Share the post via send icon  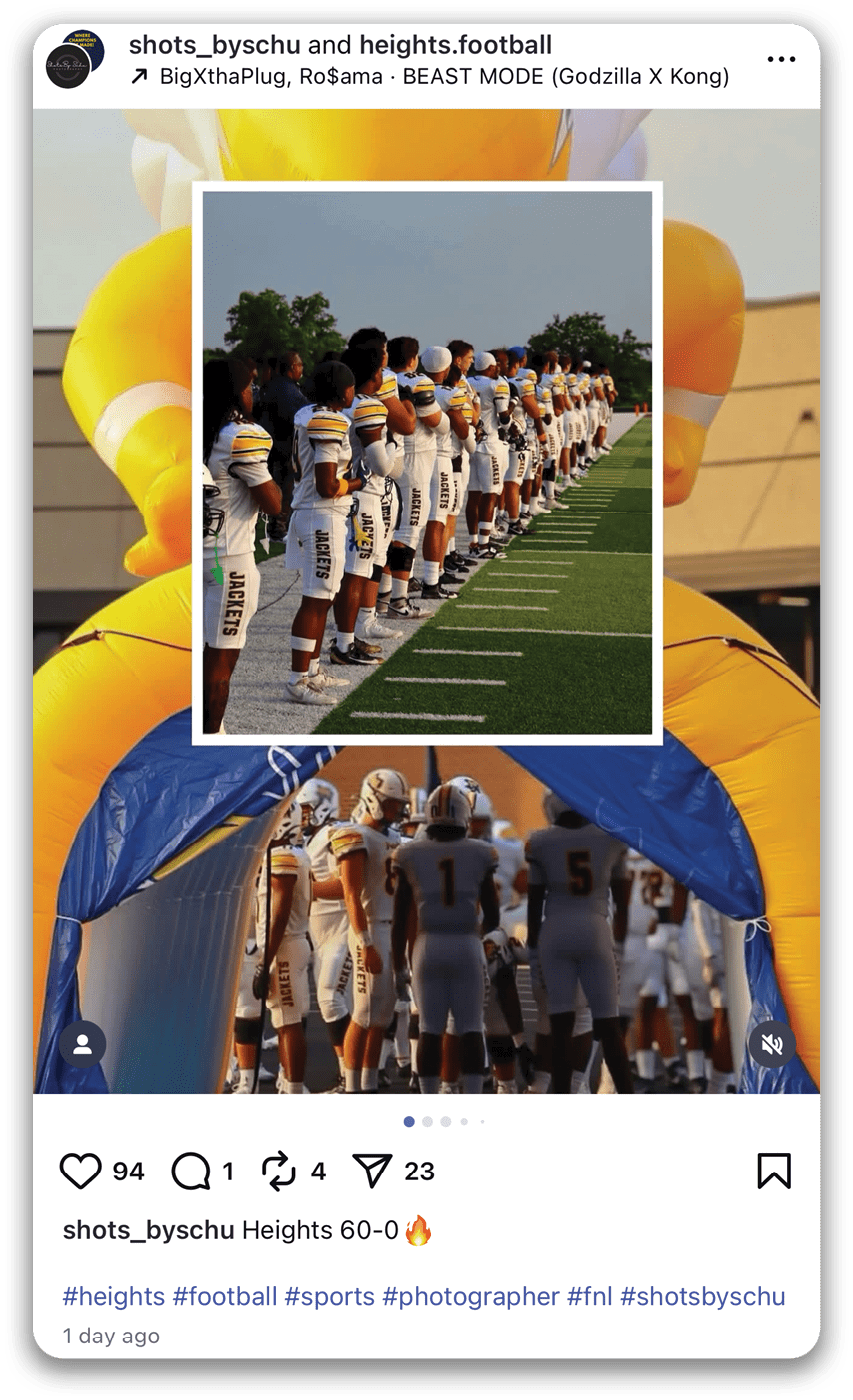click(x=372, y=1171)
